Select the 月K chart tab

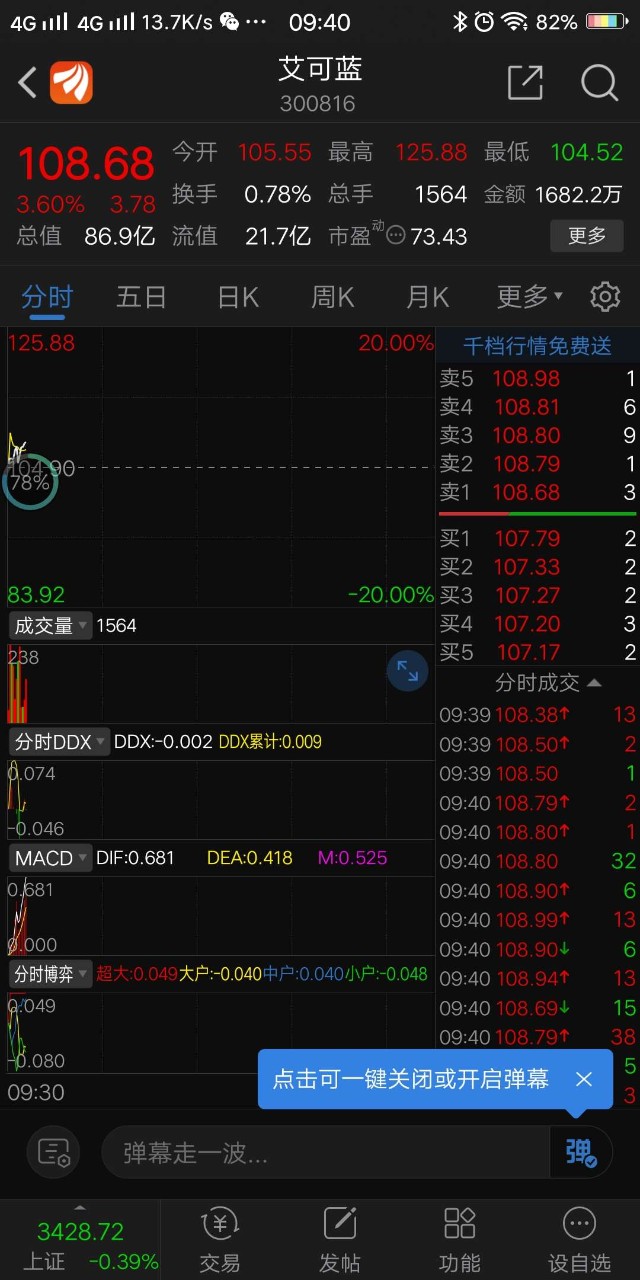coord(427,297)
